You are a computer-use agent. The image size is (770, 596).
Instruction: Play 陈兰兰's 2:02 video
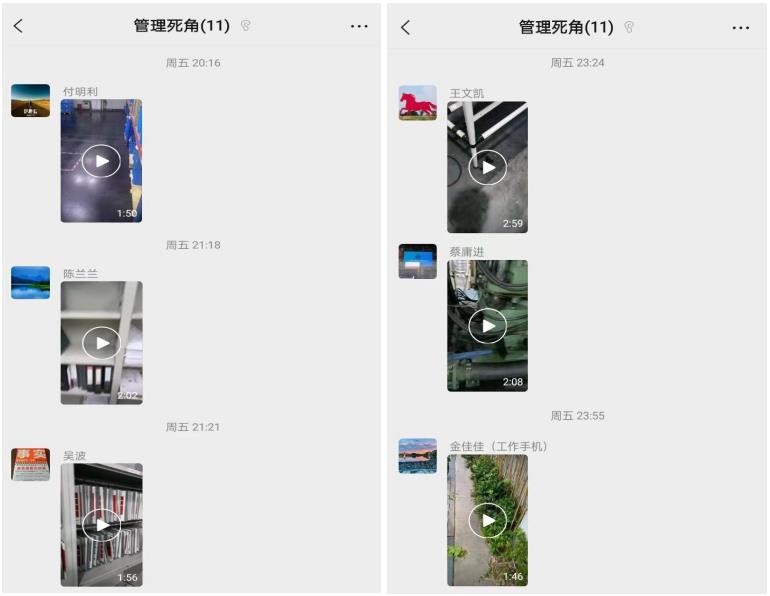point(101,343)
